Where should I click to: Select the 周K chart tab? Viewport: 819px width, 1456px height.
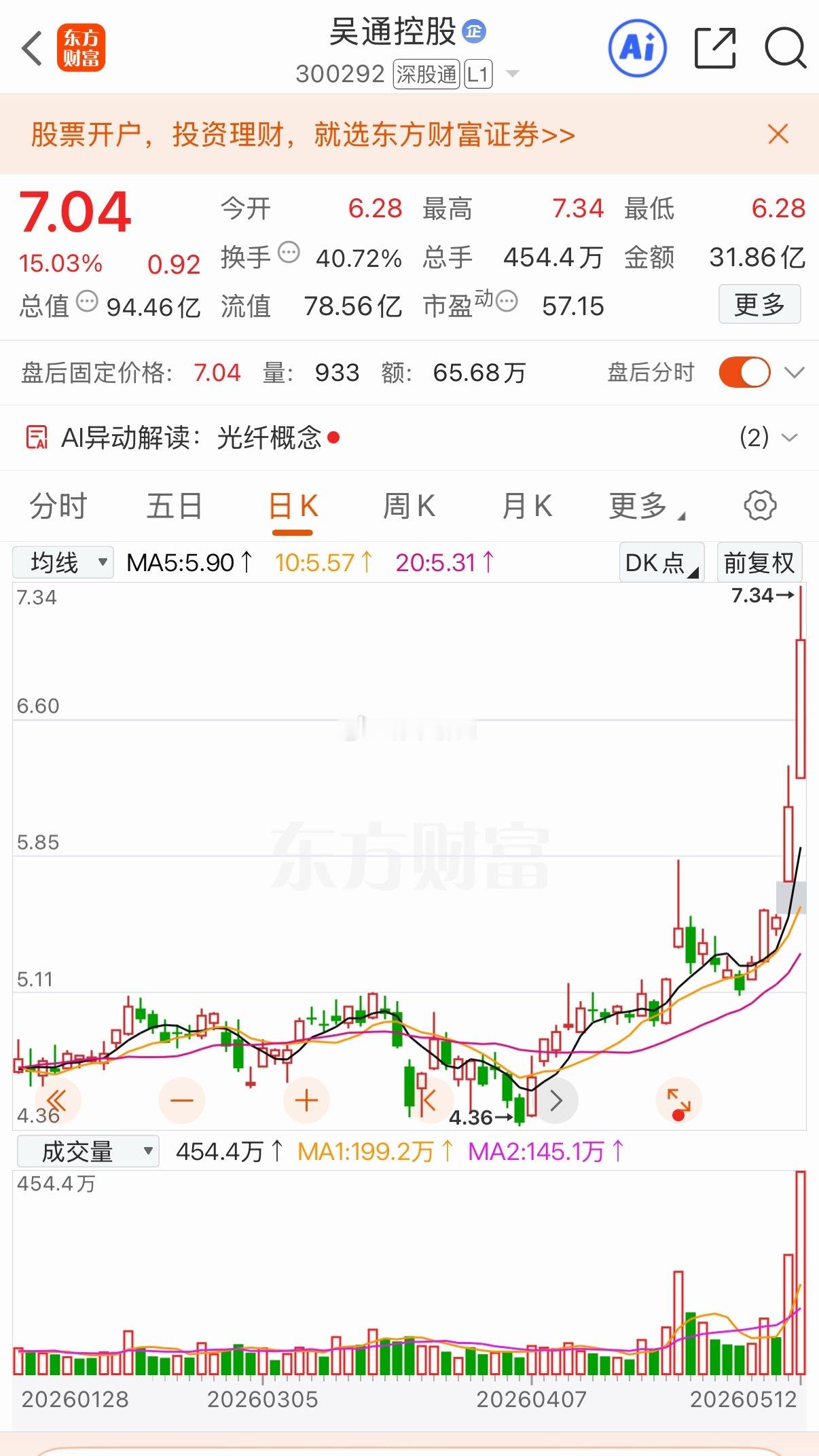coord(409,507)
